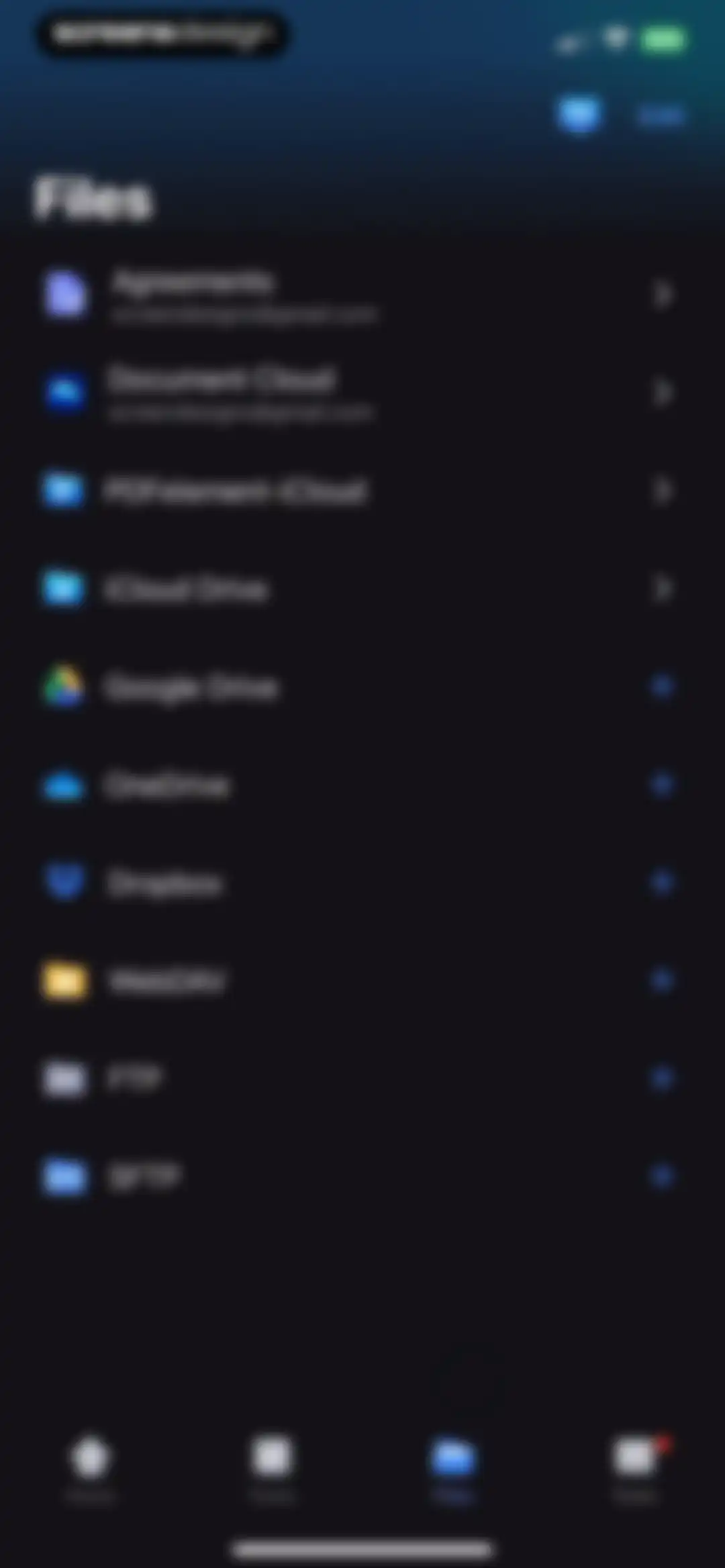725x1568 pixels.
Task: Tap the blue icon beside the Edit button
Action: 579,114
